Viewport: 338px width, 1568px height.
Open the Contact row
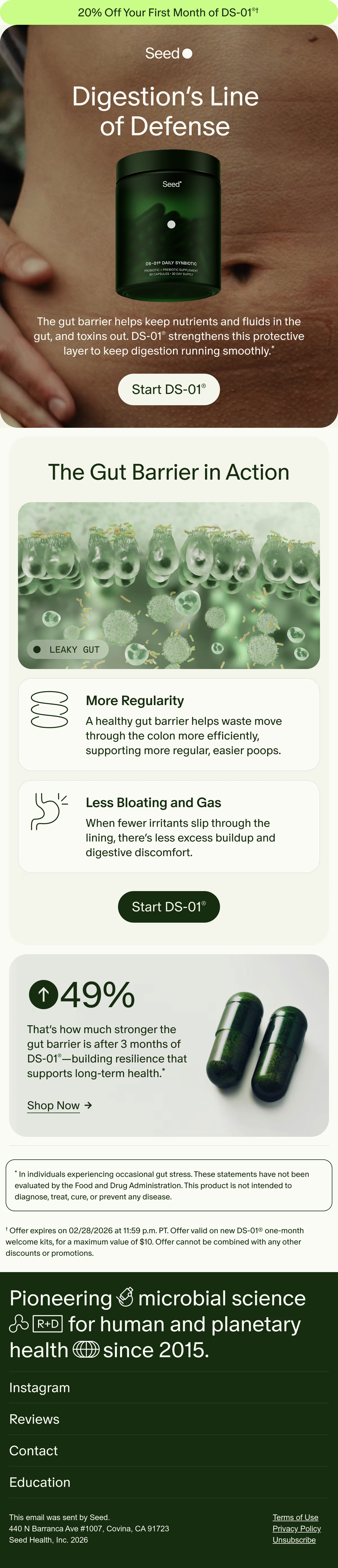pyautogui.click(x=169, y=1451)
